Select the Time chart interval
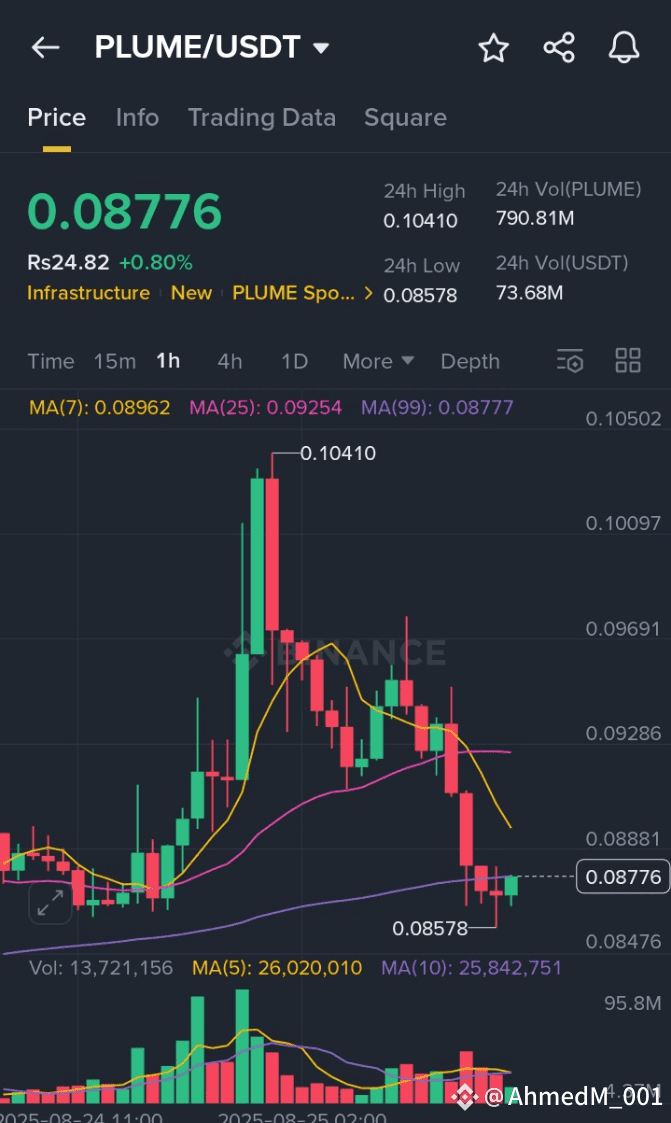Viewport: 671px width, 1123px height. (x=51, y=361)
